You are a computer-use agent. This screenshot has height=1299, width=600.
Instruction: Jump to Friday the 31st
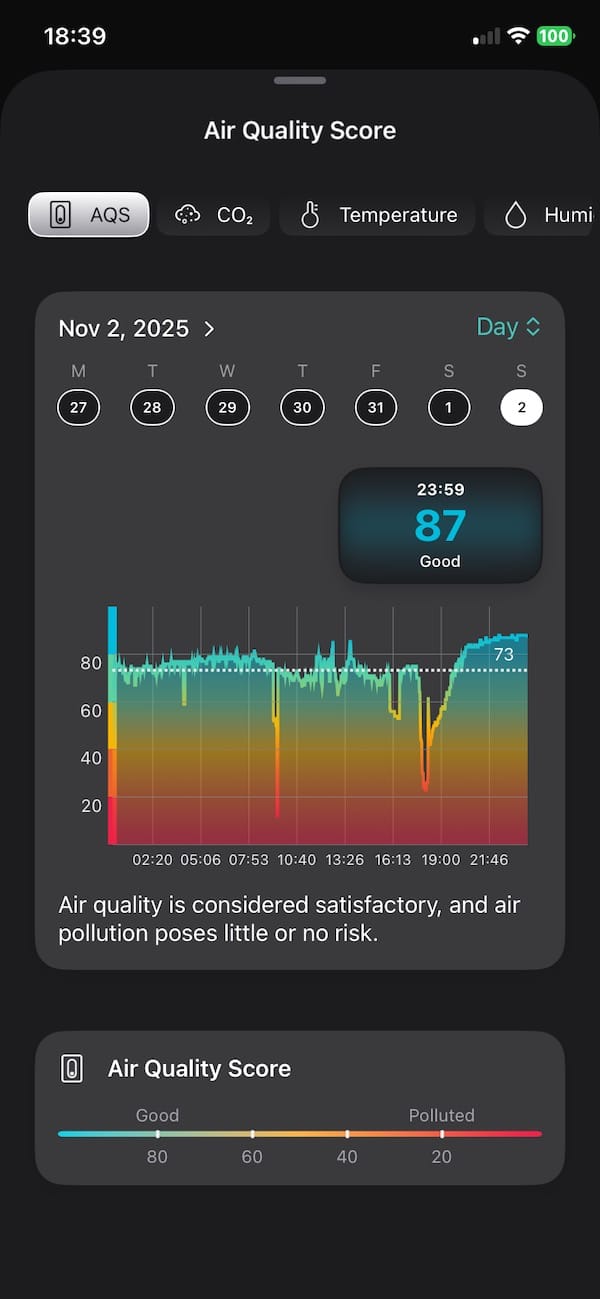pos(376,407)
